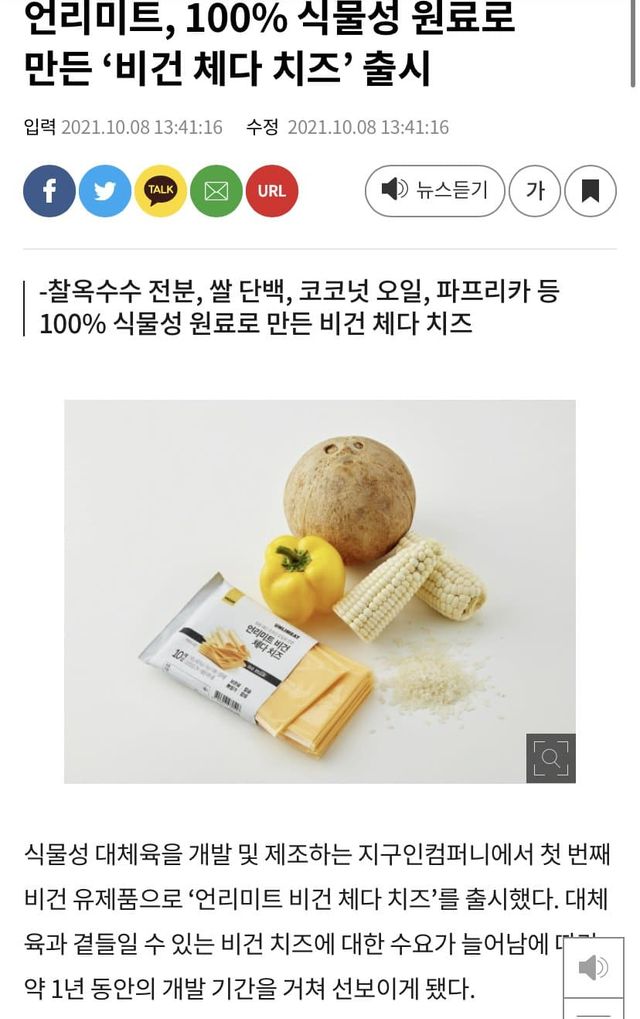Image resolution: width=640 pixels, height=1019 pixels.
Task: Enlarge the vegan cheese product photo
Action: (550, 758)
